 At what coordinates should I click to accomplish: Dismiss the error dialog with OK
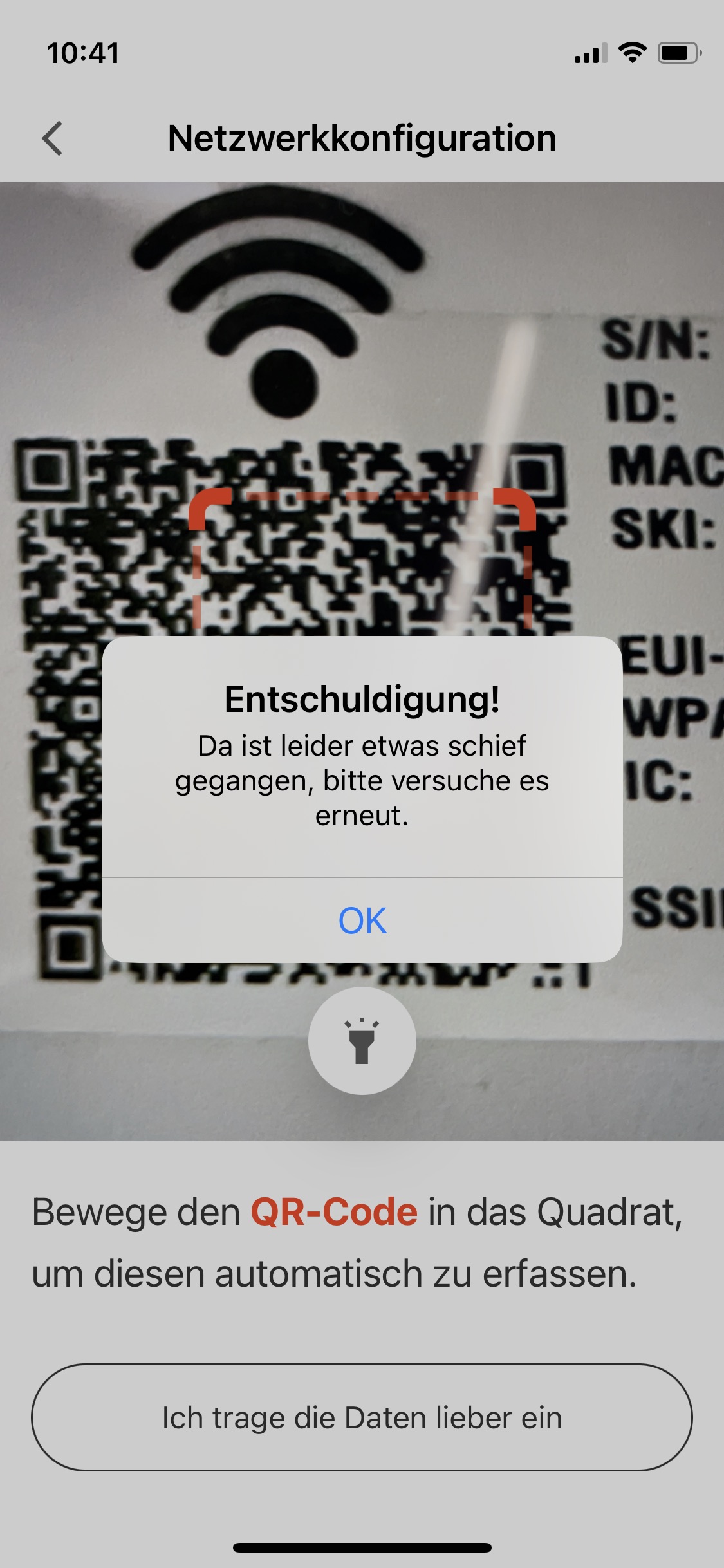pos(362,920)
